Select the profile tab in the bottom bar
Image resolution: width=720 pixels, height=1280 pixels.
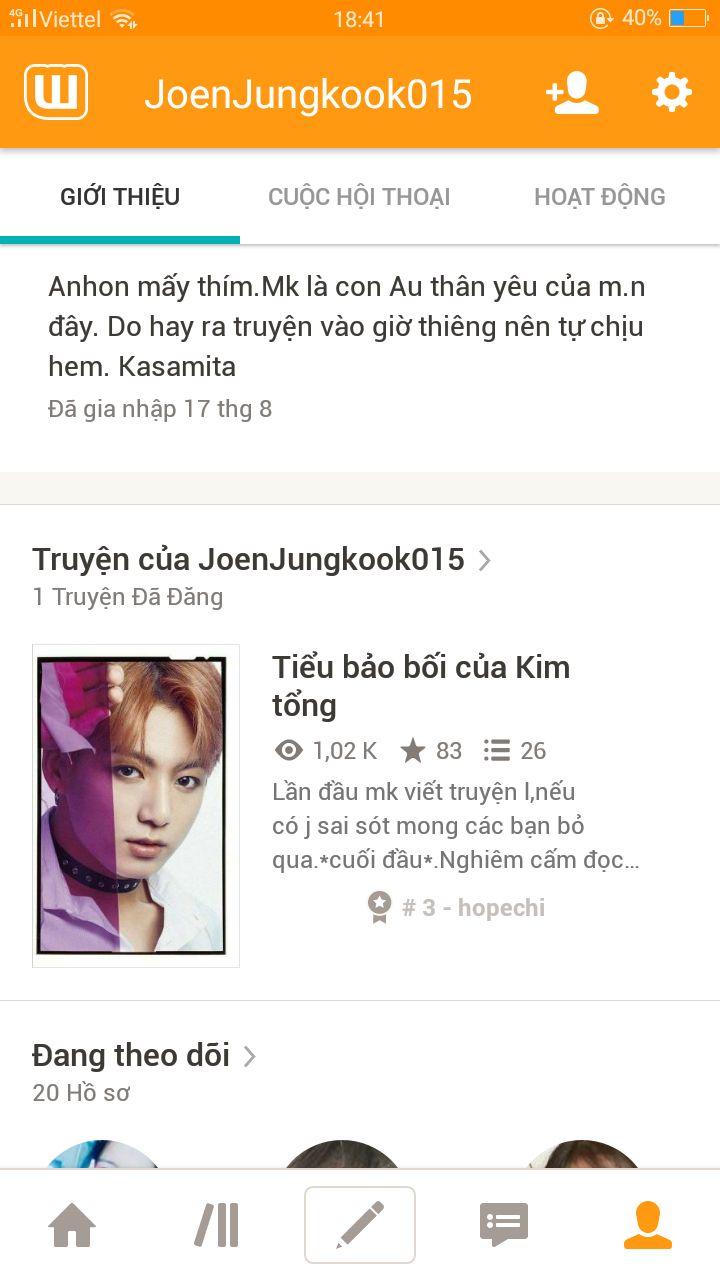click(648, 1225)
